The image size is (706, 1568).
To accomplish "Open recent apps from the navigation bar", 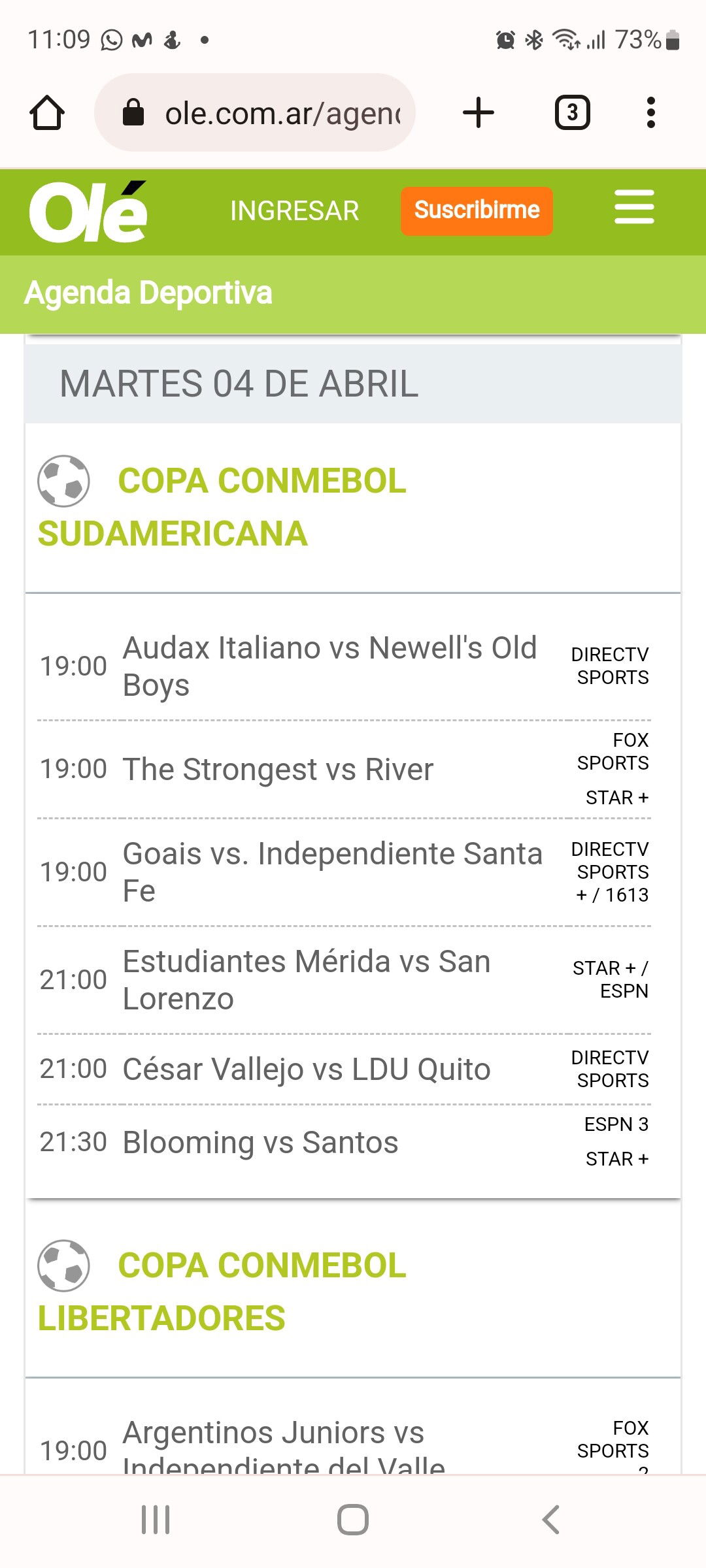I will 156,1520.
